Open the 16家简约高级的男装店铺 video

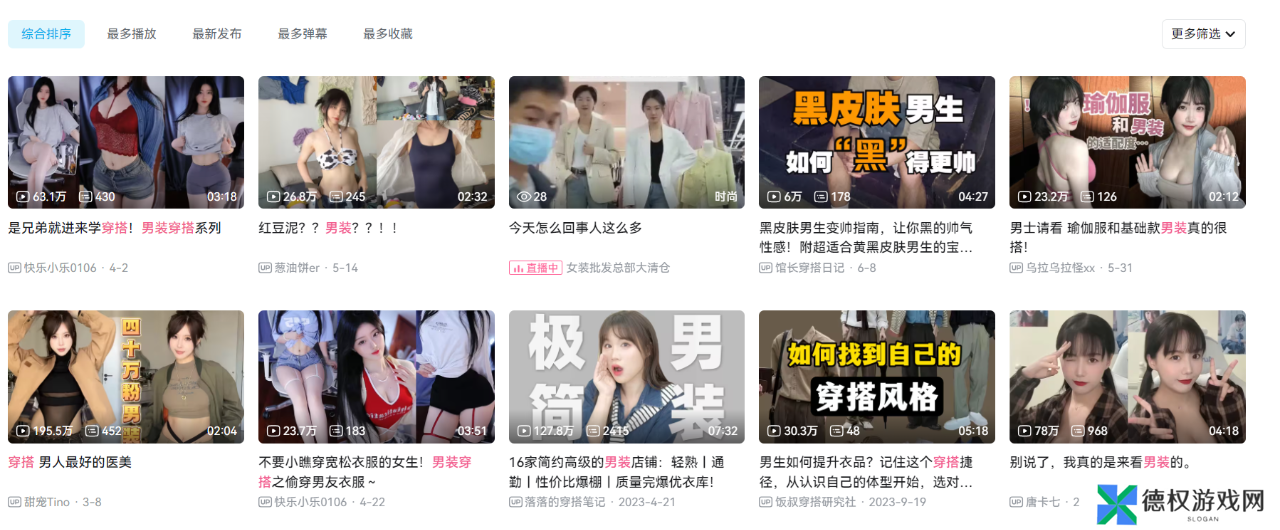pos(627,376)
